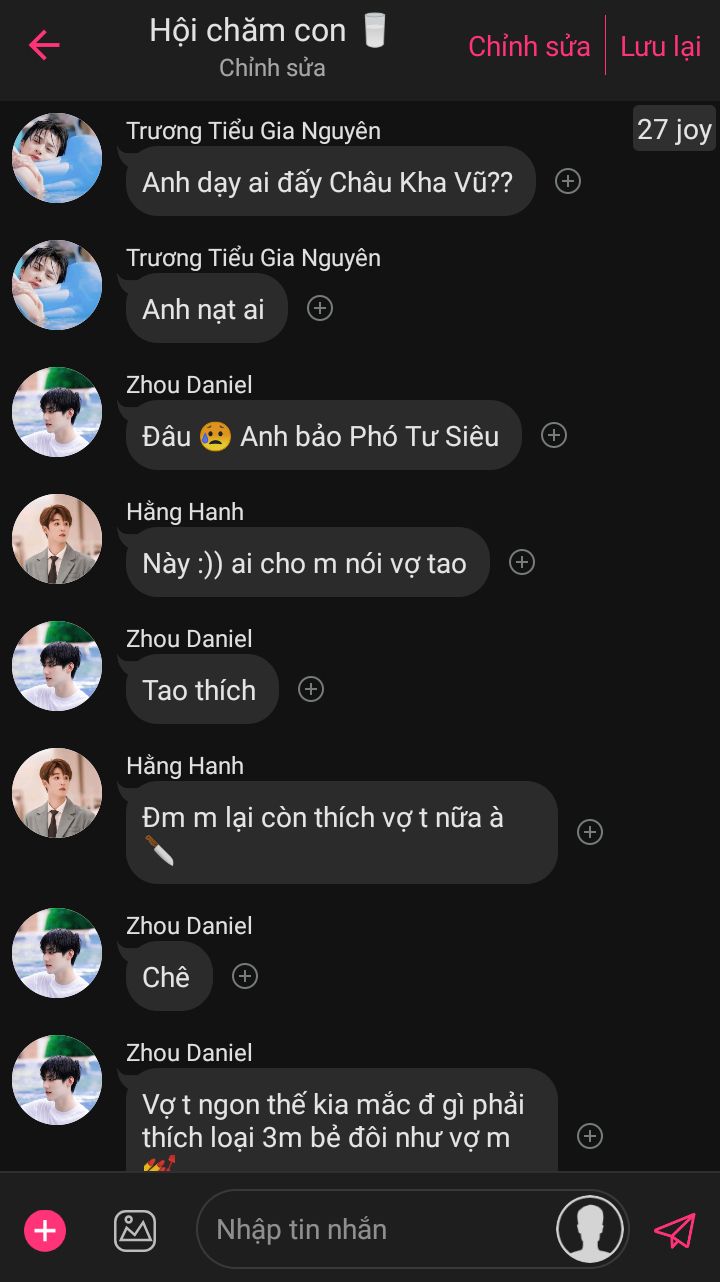
Task: Tap plus icon next to "Anh dạy ai đấy Châu Kha Vũ??"
Action: [x=568, y=181]
